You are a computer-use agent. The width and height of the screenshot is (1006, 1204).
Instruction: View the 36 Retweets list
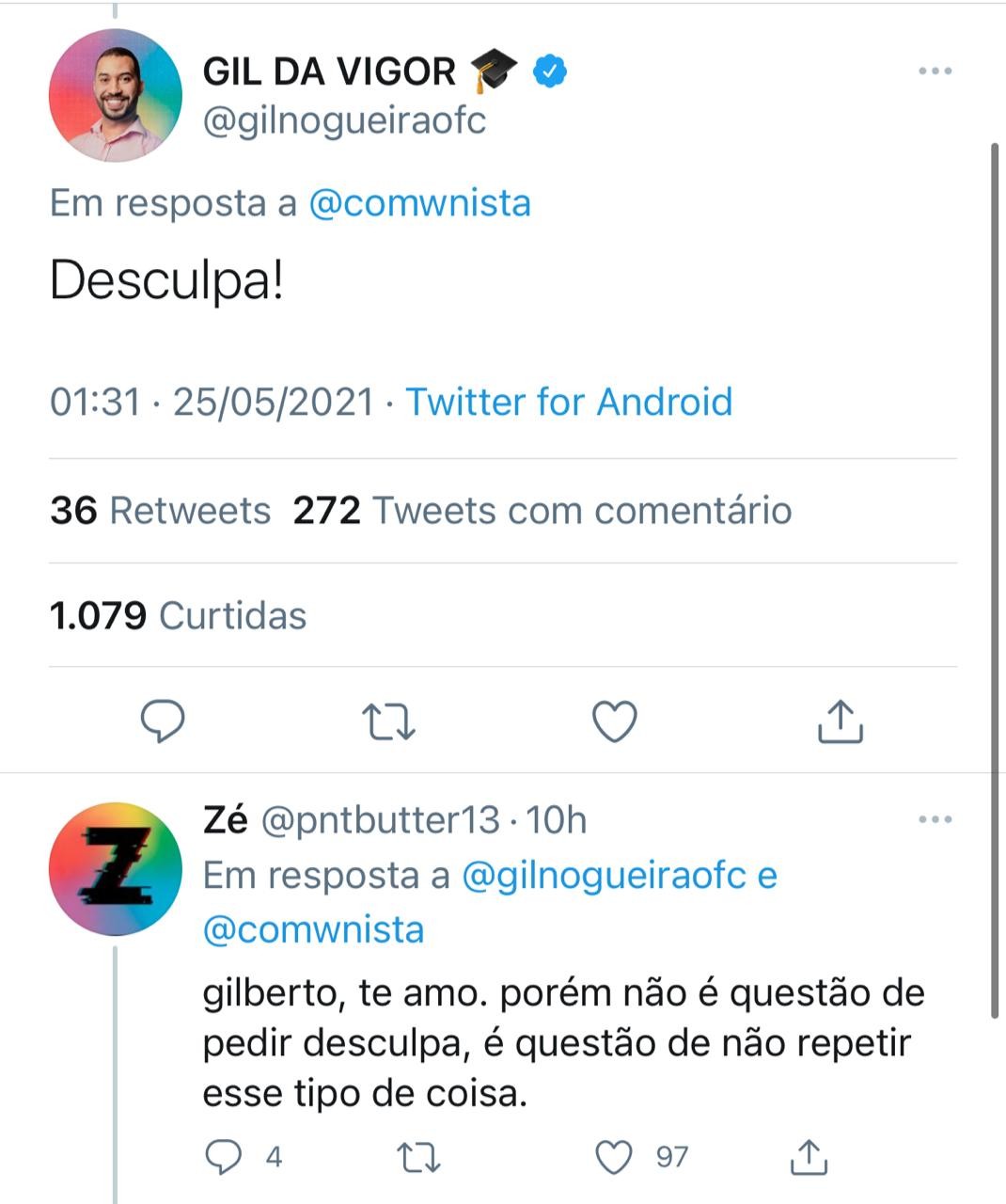[x=160, y=511]
